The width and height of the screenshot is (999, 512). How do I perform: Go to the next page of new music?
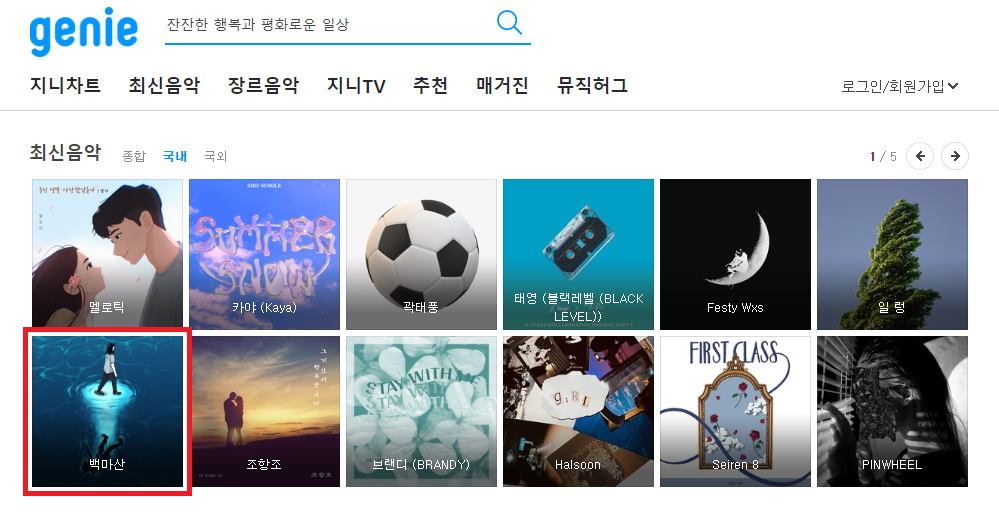coord(955,156)
